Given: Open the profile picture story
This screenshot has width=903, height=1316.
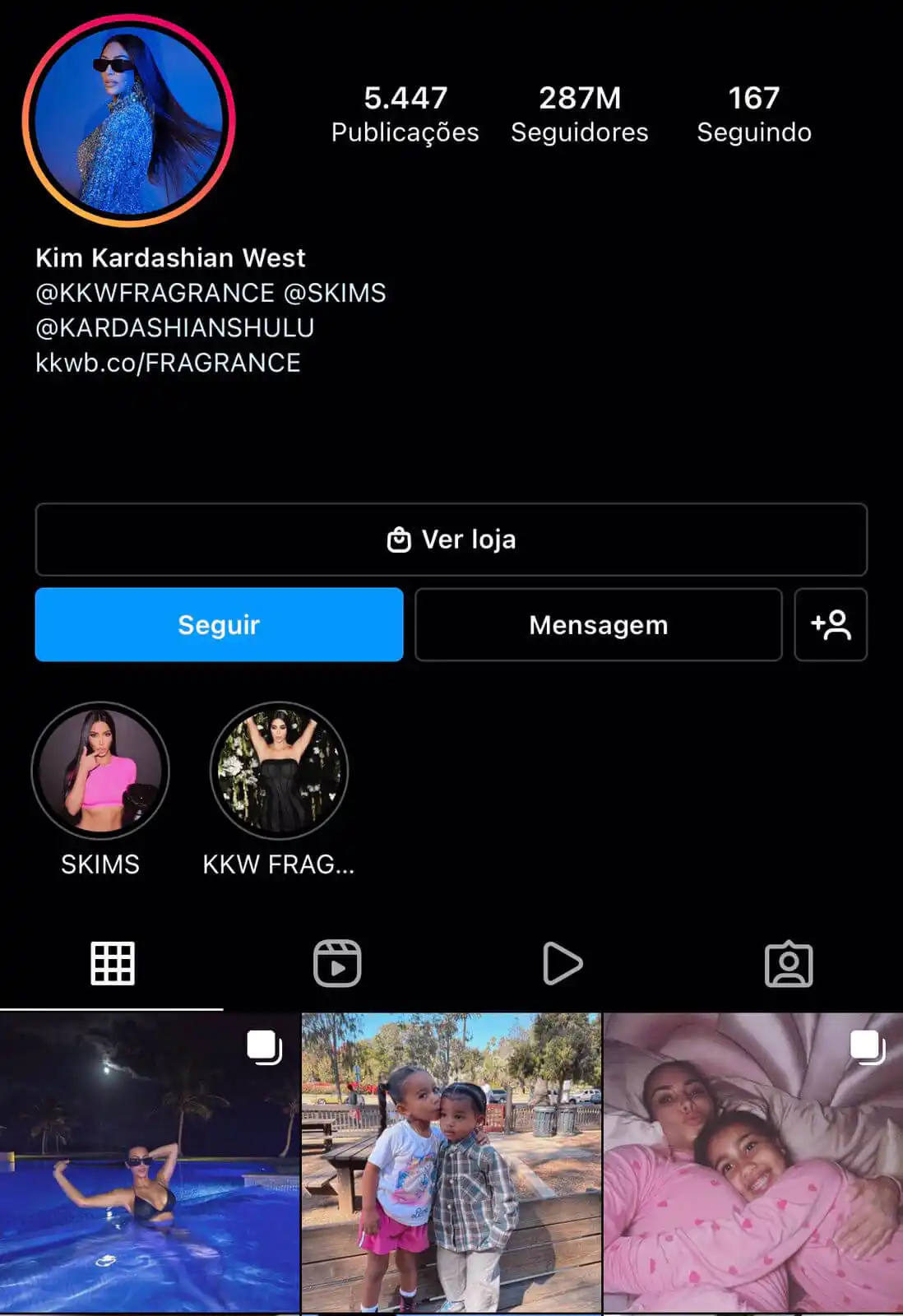Looking at the screenshot, I should click(x=128, y=121).
